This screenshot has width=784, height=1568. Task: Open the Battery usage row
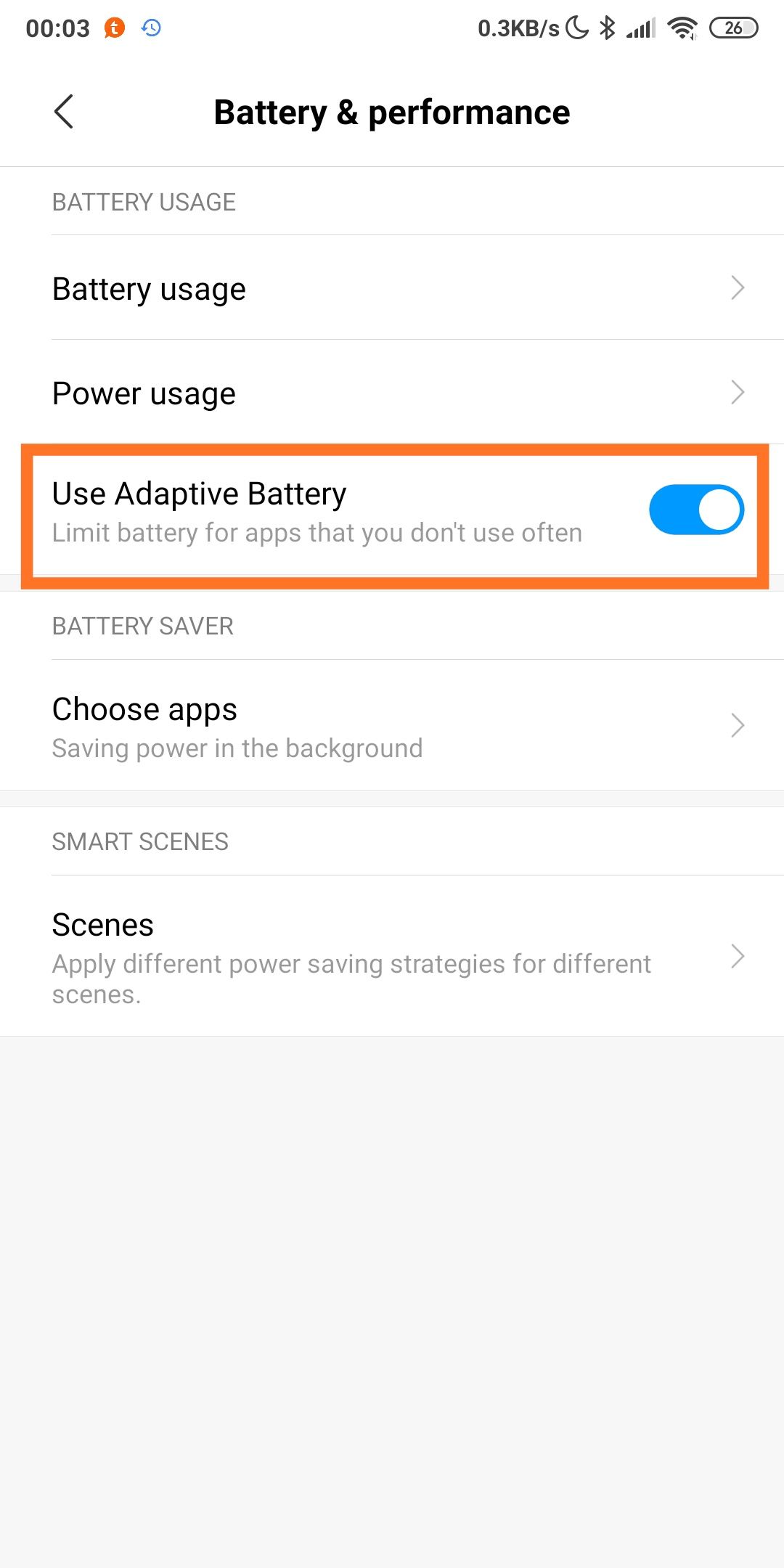tap(392, 287)
